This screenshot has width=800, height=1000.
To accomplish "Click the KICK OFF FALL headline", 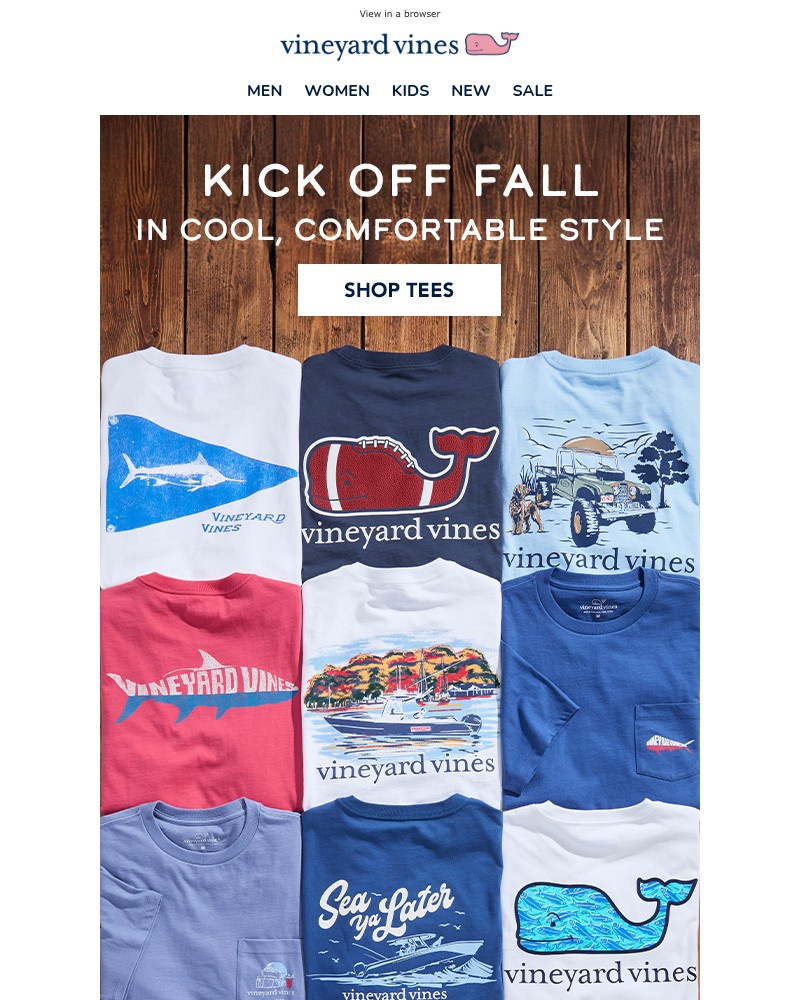I will coord(399,182).
